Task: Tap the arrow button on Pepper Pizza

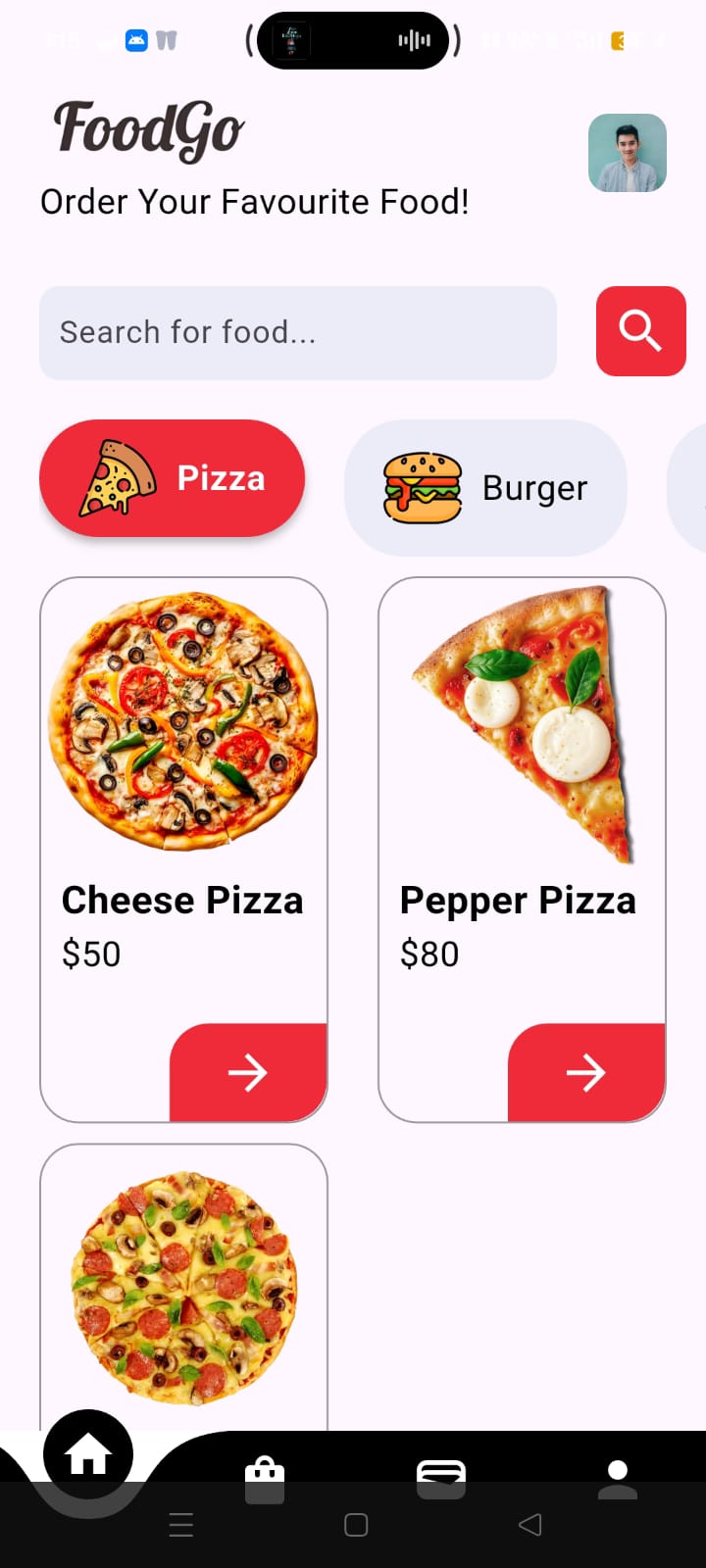Action: click(x=586, y=1072)
